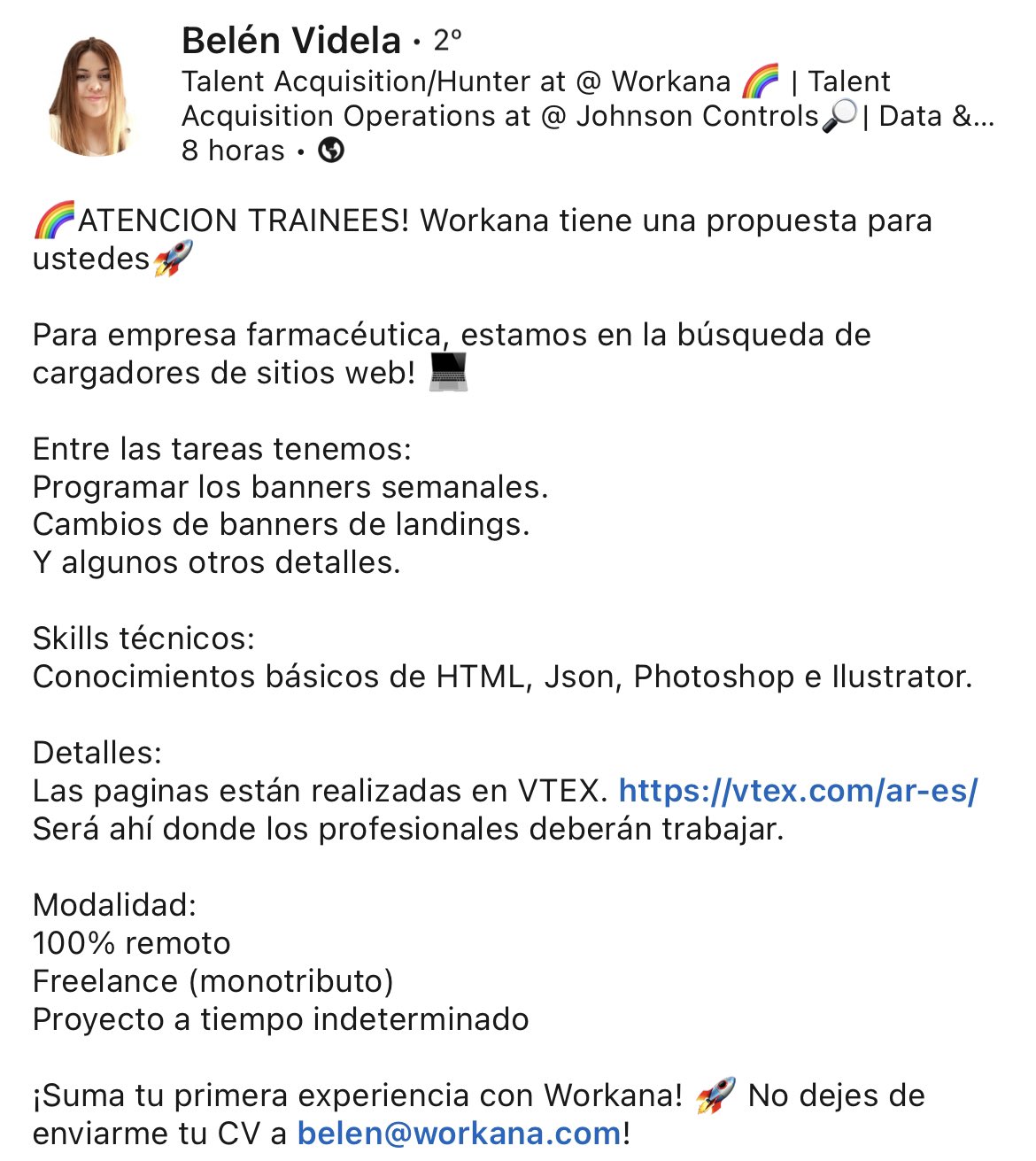The height and width of the screenshot is (1161, 1036).
Task: Open the Belén Videla name link
Action: click(x=291, y=41)
